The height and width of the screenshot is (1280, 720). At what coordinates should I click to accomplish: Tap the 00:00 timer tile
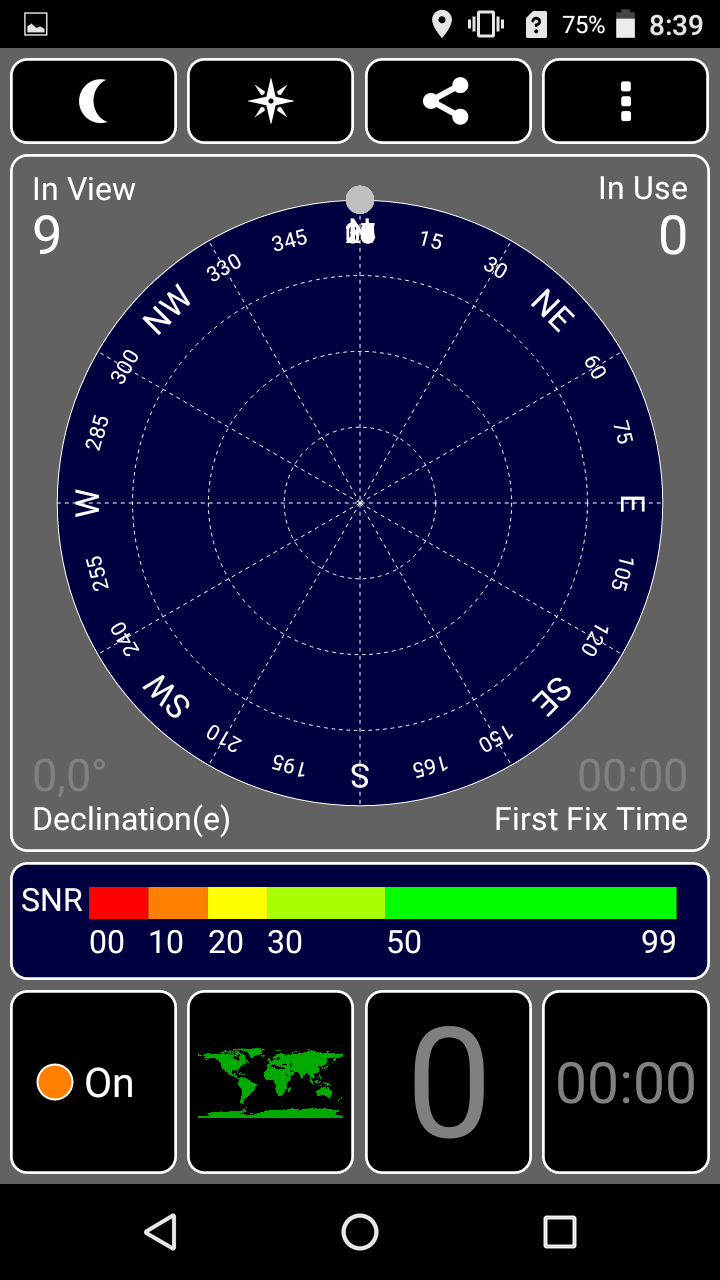[x=626, y=1082]
